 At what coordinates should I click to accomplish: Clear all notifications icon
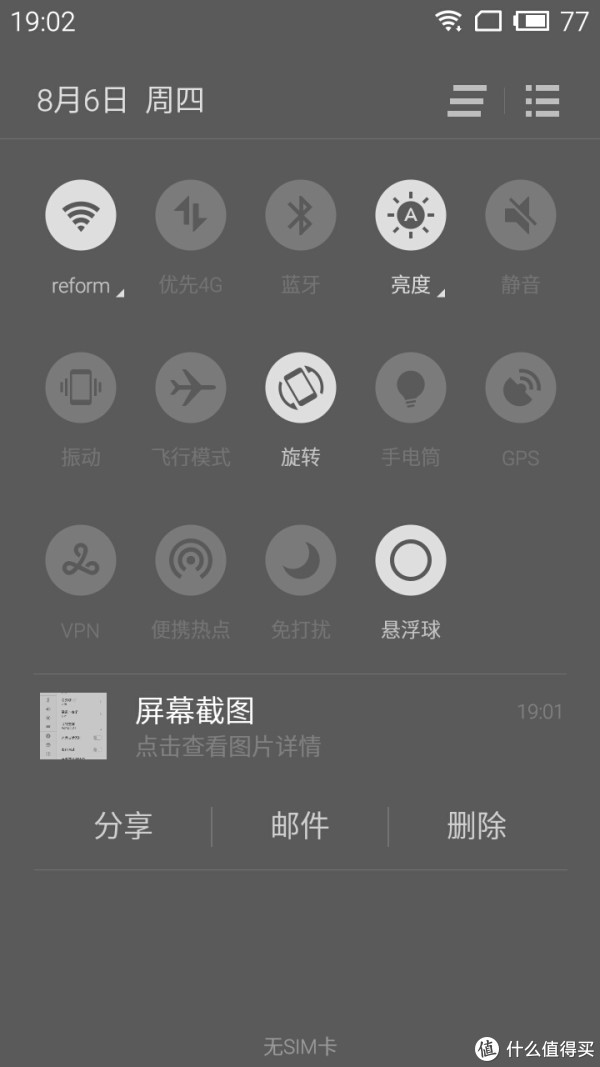coord(467,101)
